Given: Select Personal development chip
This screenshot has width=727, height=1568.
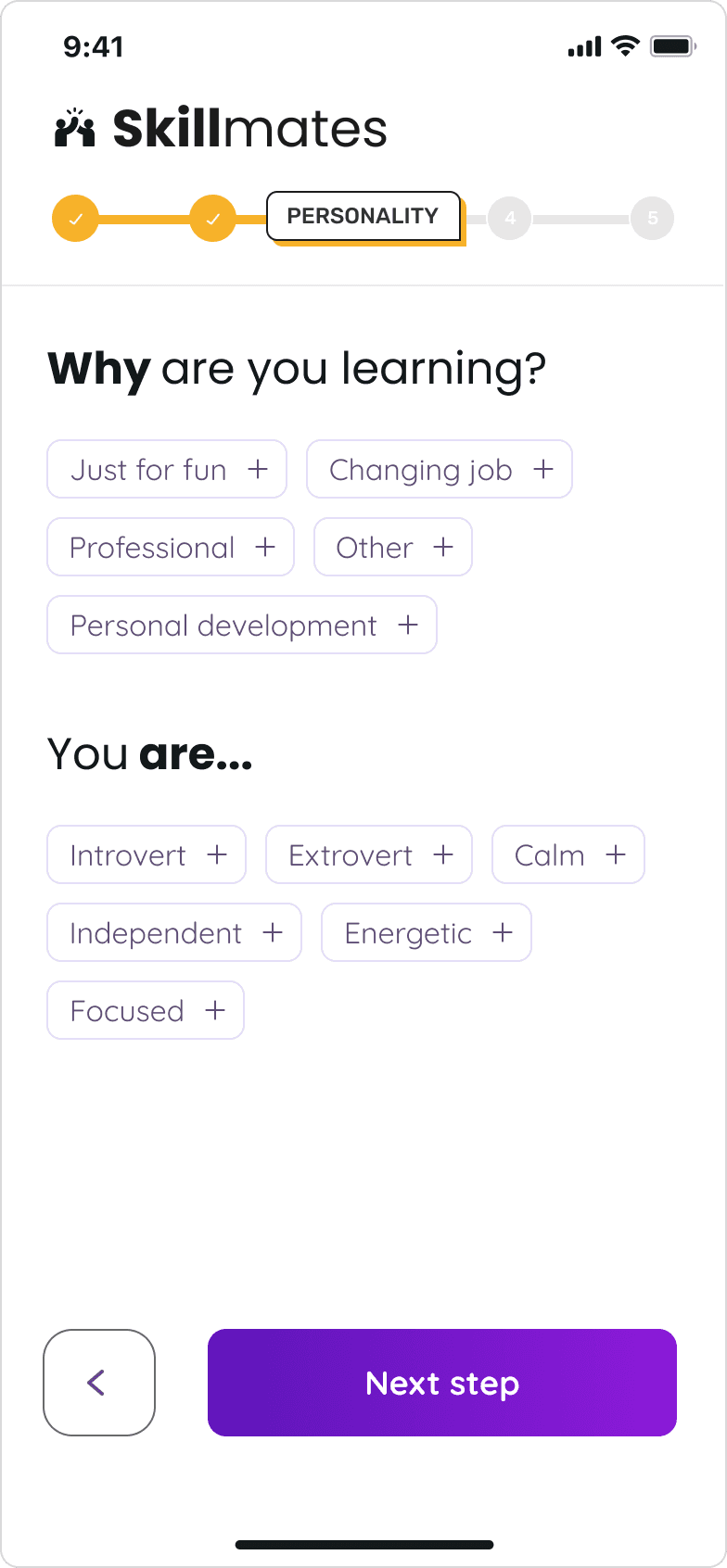Looking at the screenshot, I should (x=242, y=625).
